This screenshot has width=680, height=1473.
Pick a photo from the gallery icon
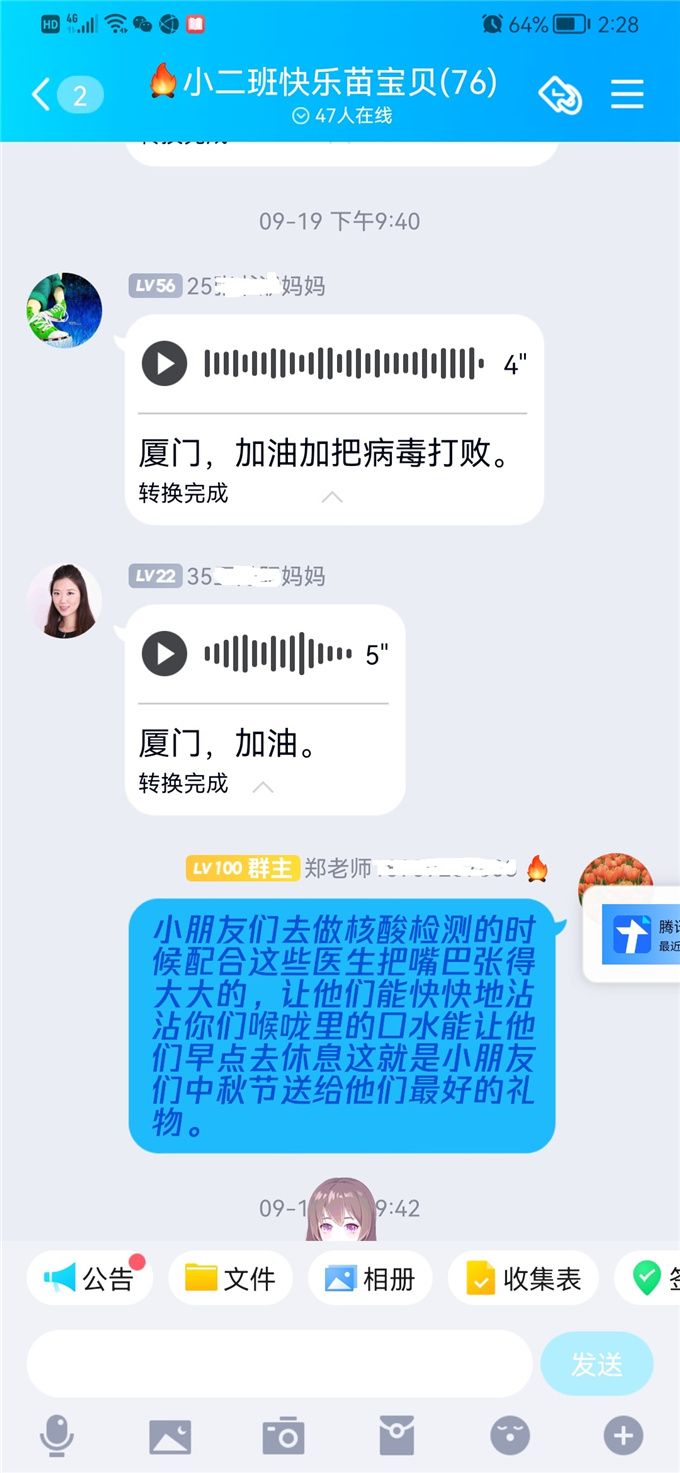point(170,1436)
